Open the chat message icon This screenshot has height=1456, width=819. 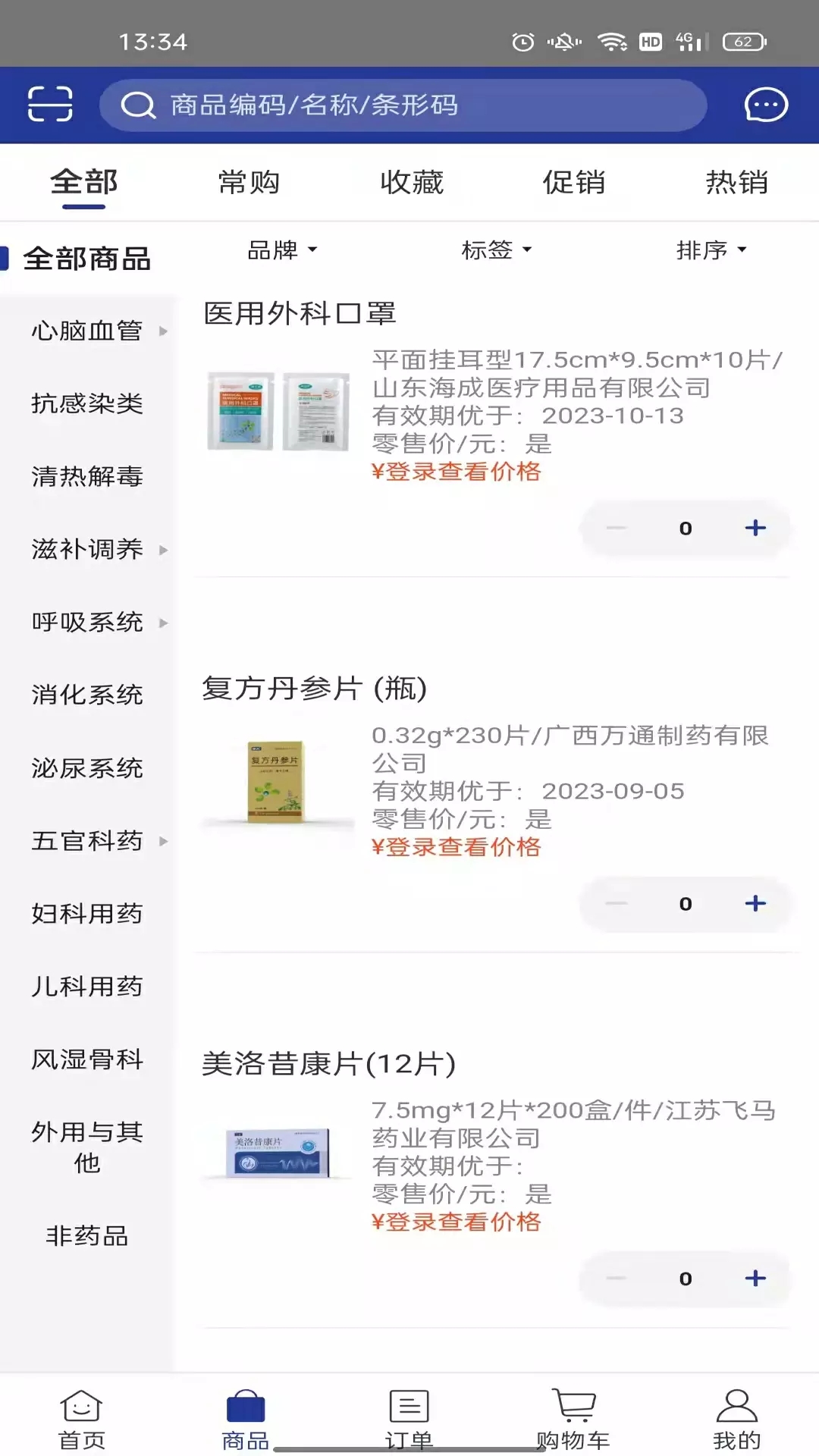(x=766, y=105)
